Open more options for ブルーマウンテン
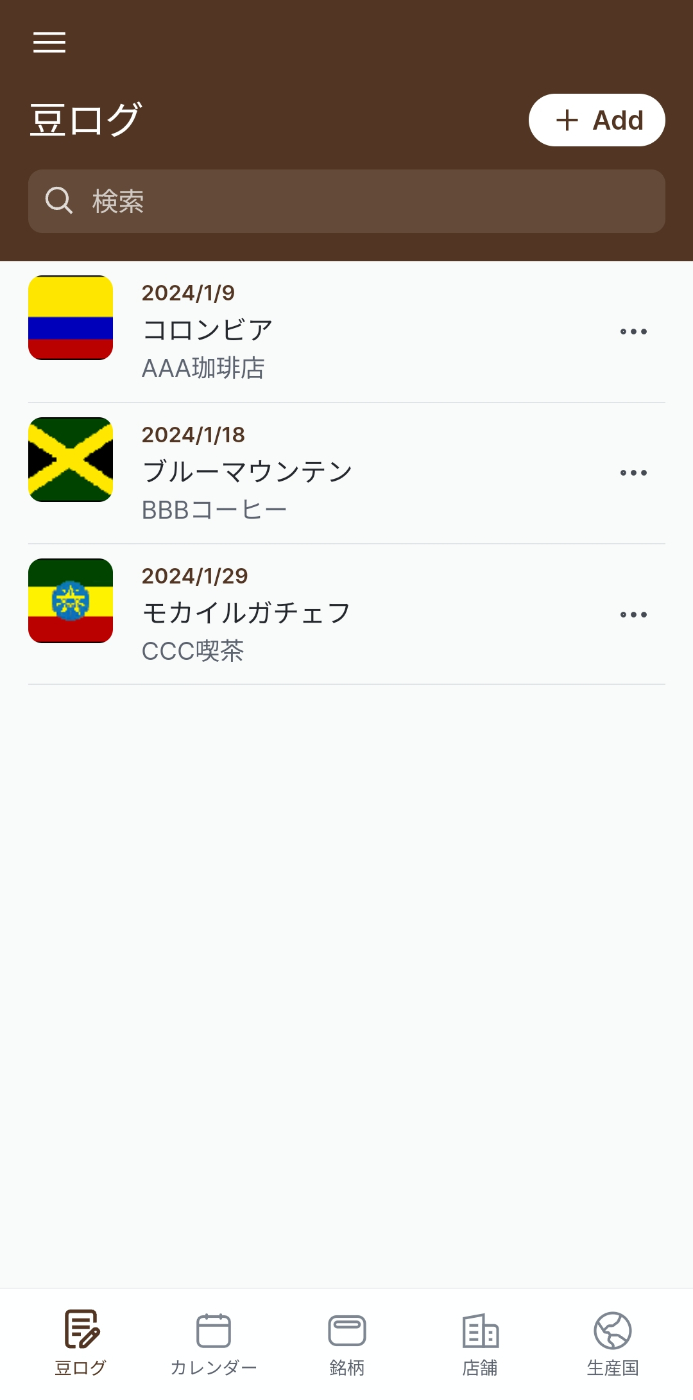Screen dimensions: 693x1400 [x=633, y=473]
